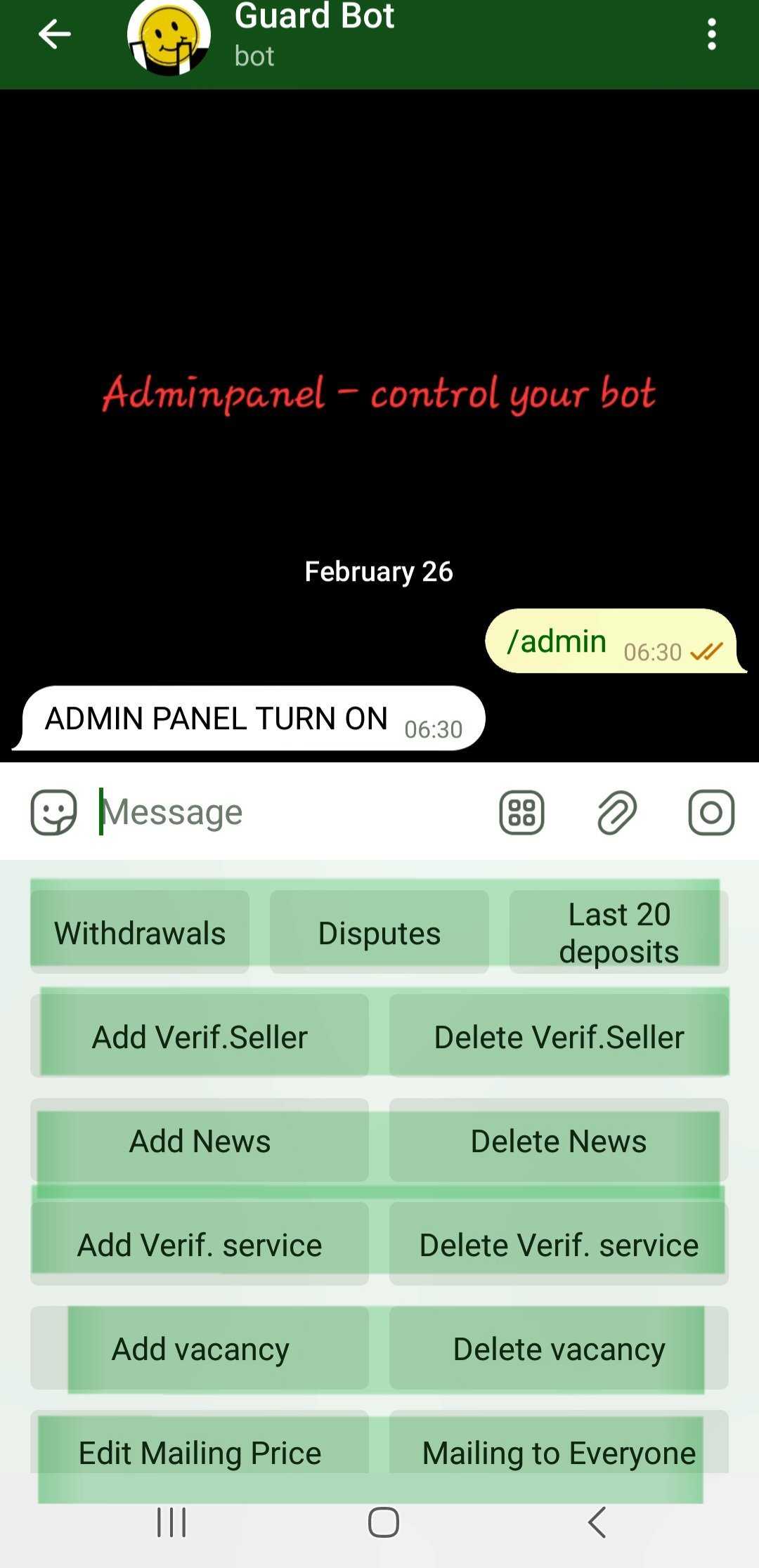Screen dimensions: 759x1568
Task: View Last 20 deposits
Action: coord(618,932)
